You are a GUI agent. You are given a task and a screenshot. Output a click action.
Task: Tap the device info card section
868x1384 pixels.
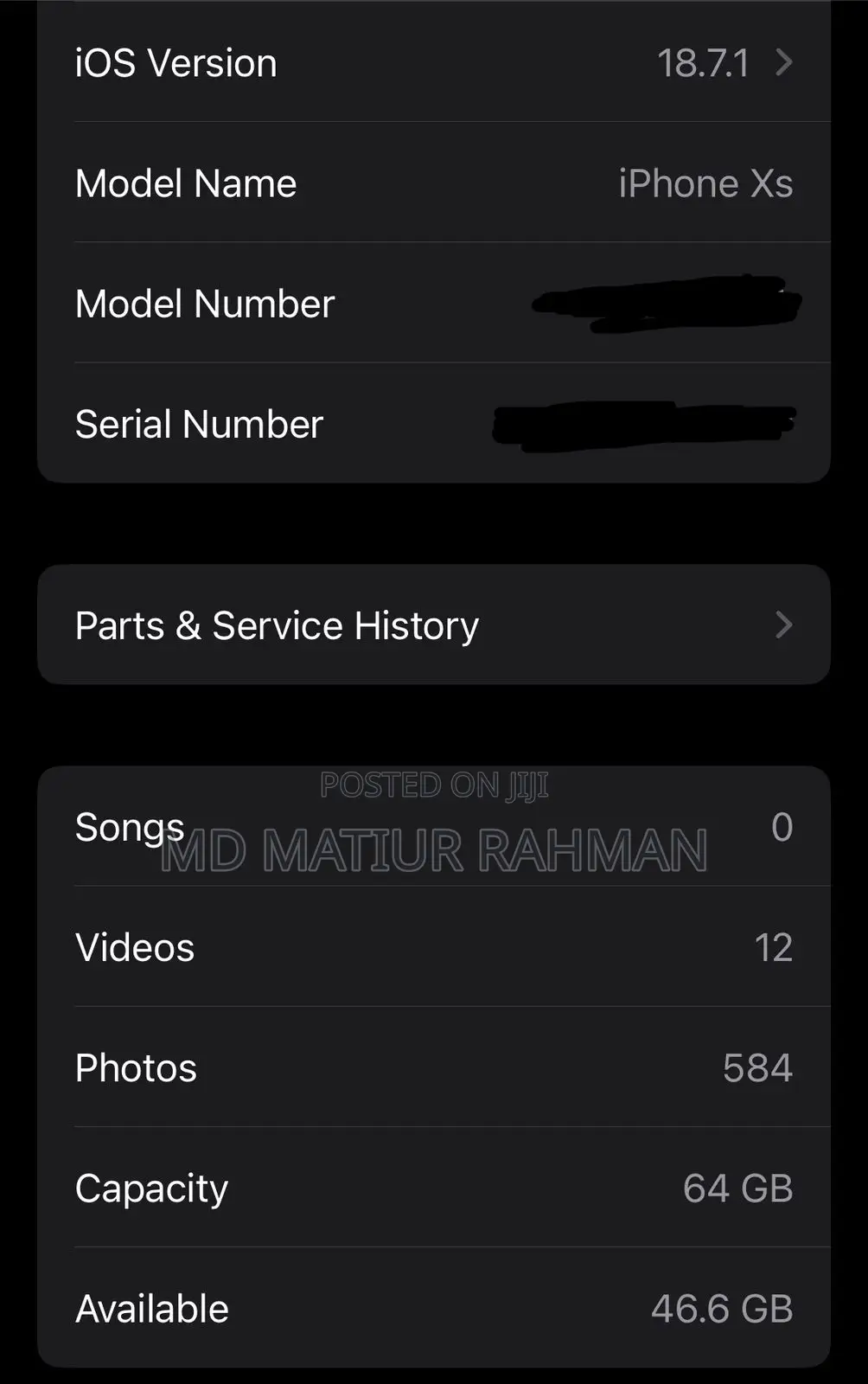click(432, 242)
